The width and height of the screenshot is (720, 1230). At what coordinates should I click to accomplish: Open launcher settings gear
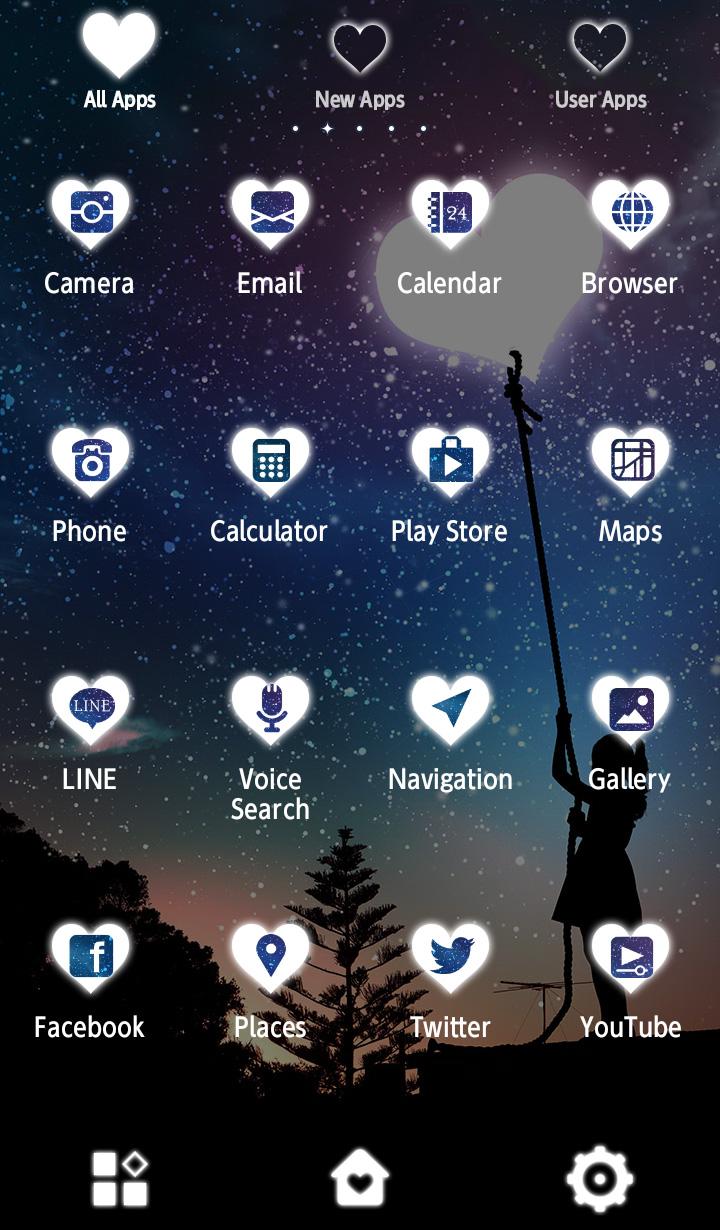(600, 1178)
